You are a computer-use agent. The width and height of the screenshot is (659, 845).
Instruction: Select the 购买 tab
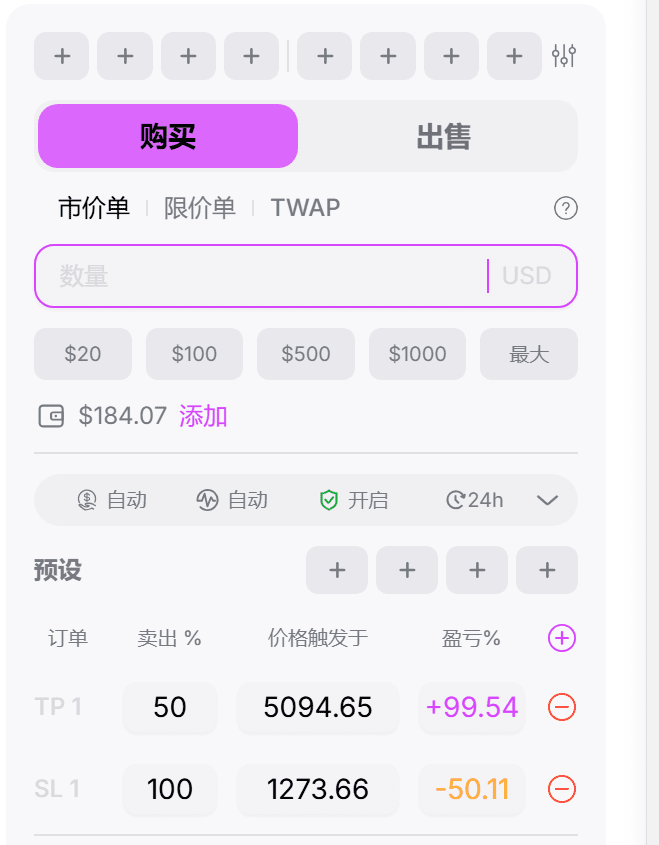(168, 137)
